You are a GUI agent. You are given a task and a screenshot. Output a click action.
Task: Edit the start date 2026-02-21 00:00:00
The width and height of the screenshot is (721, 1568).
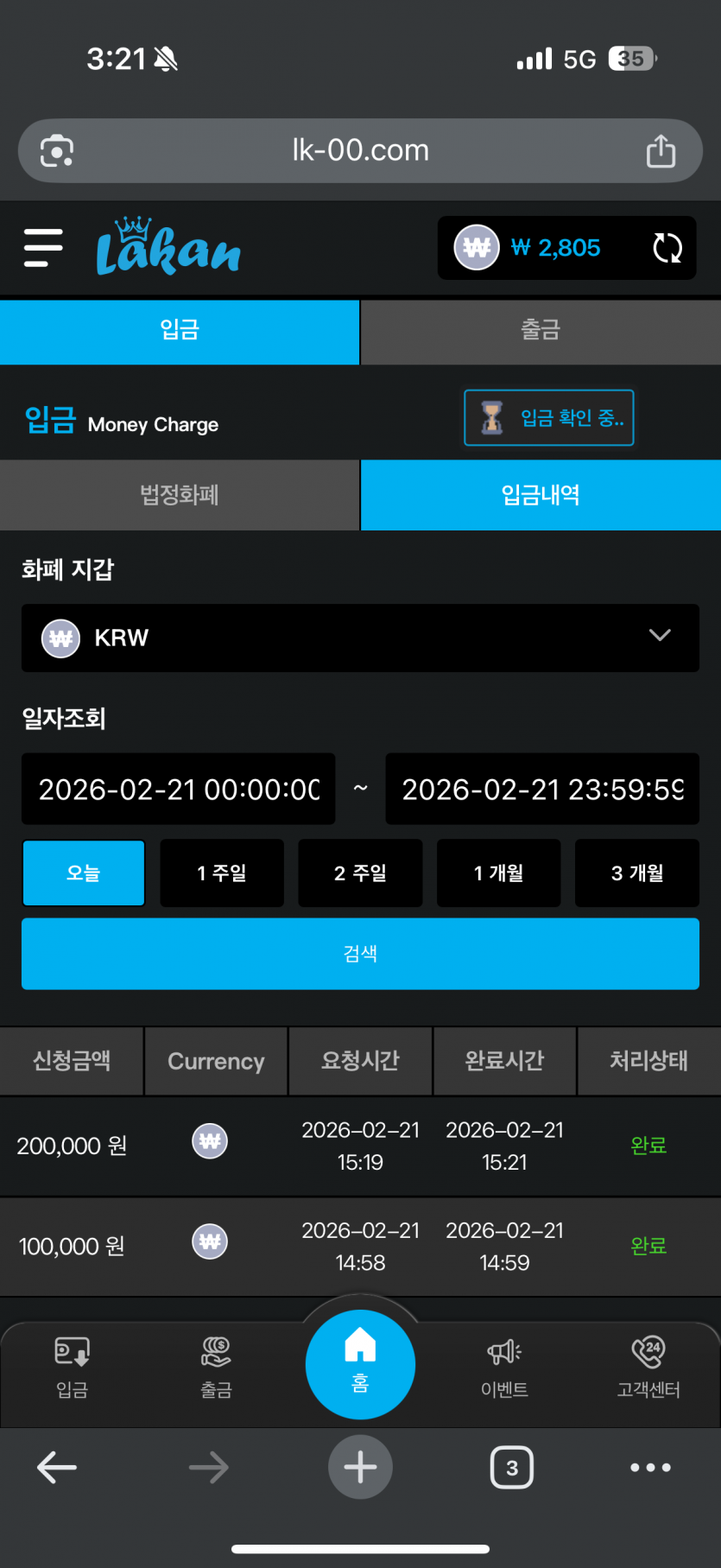click(179, 789)
